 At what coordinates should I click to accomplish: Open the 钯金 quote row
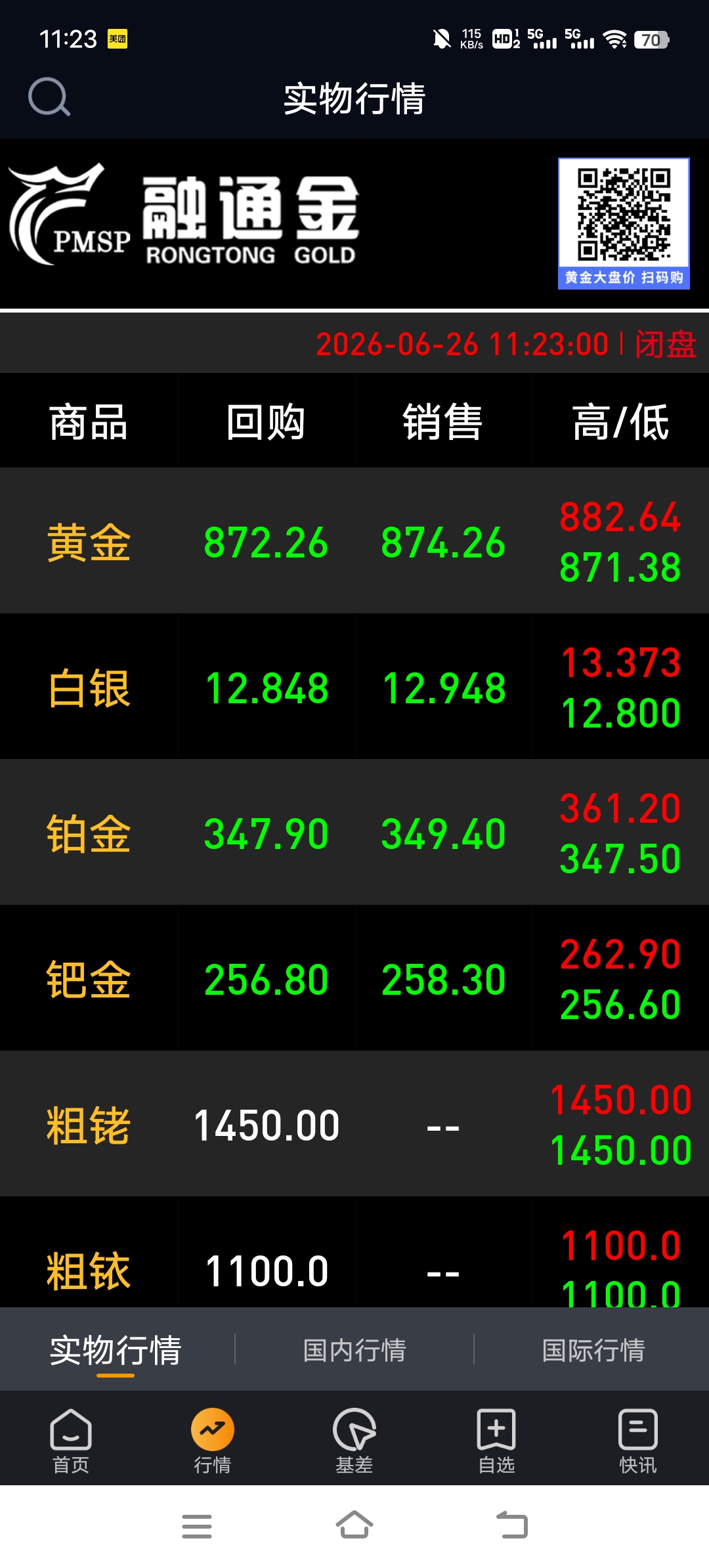point(354,978)
